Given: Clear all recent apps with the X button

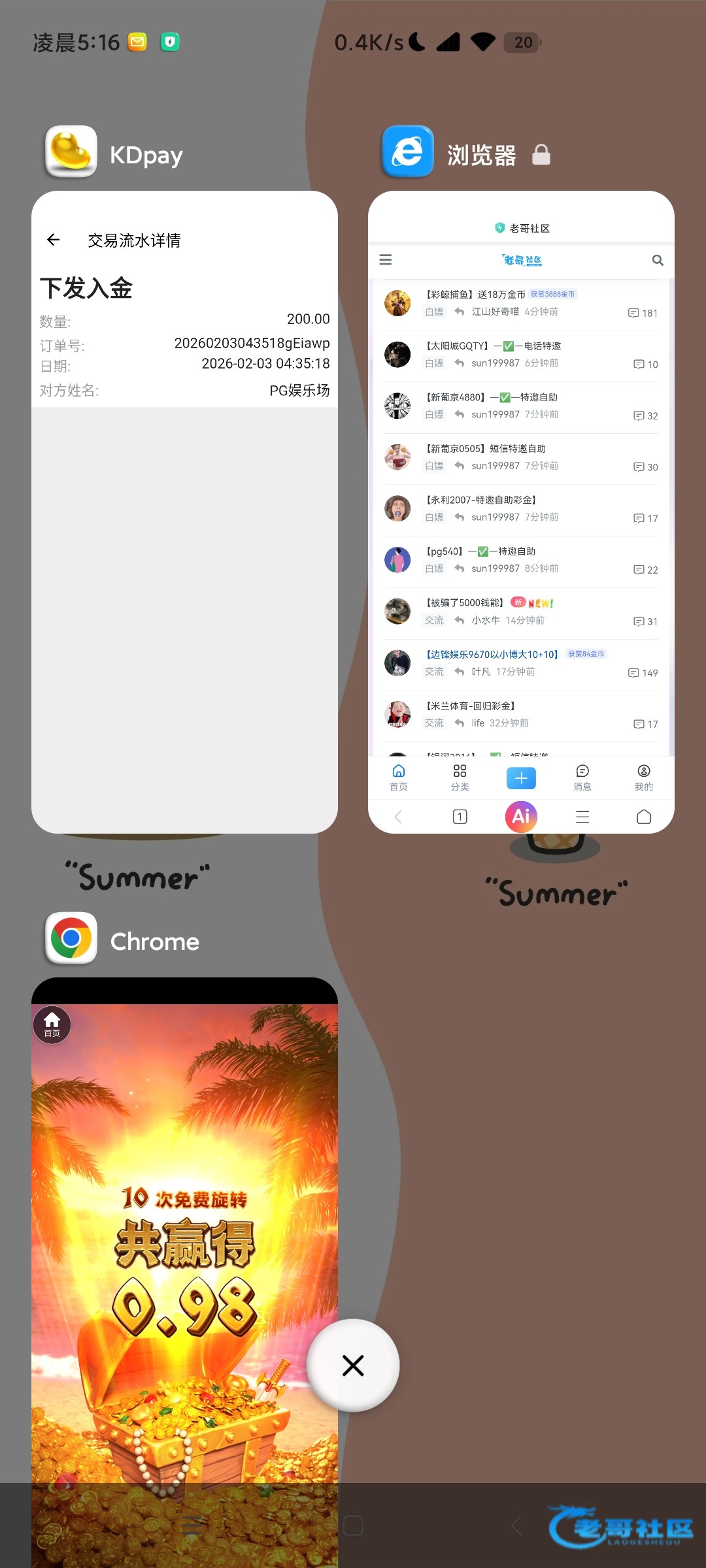Looking at the screenshot, I should [353, 1365].
